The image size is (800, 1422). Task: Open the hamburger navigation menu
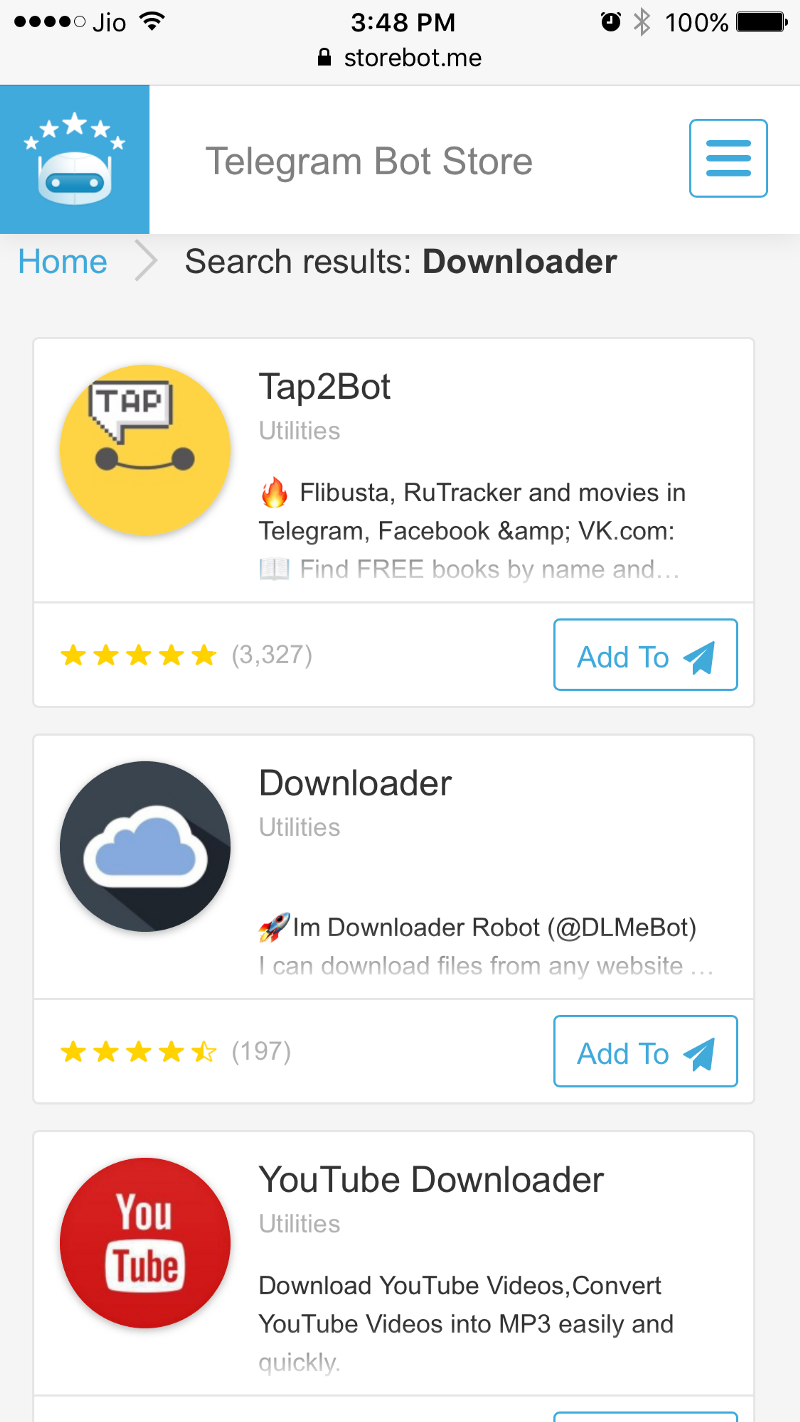[x=728, y=158]
